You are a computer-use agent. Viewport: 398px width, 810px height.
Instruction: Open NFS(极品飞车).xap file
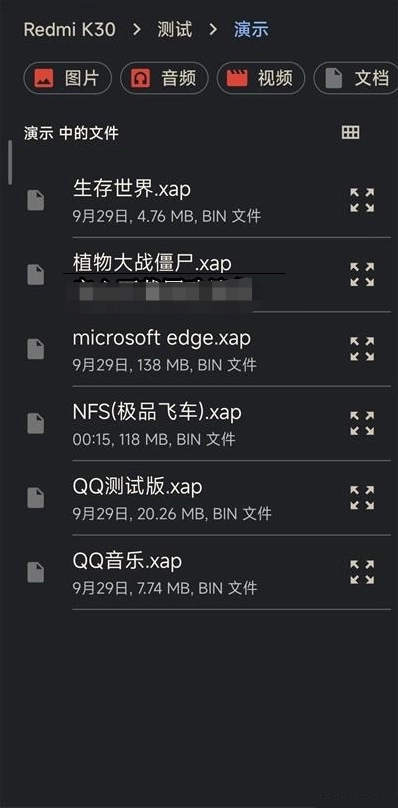click(207, 424)
